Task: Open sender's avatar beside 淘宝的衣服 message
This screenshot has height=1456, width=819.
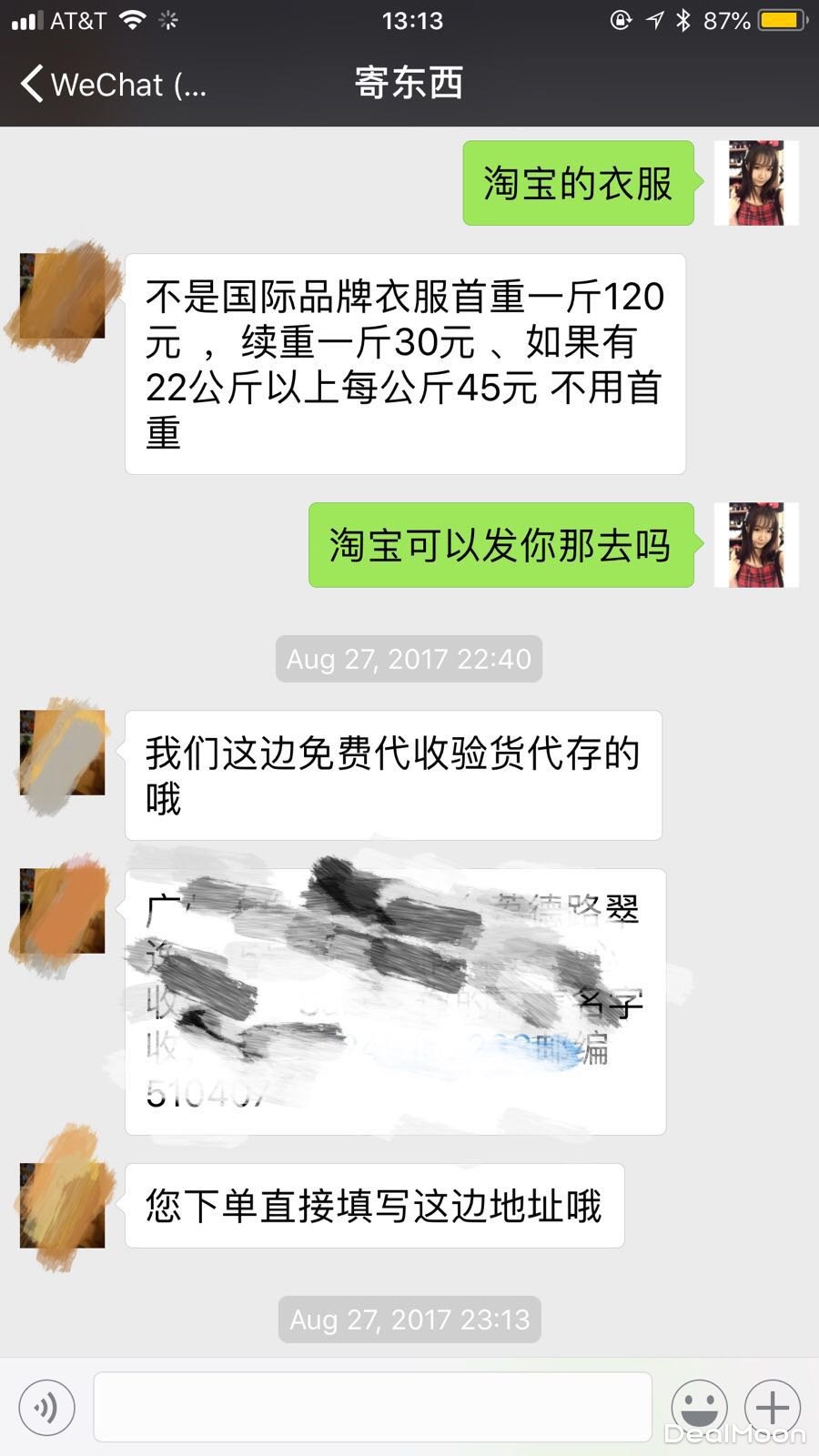Action: coord(755,183)
